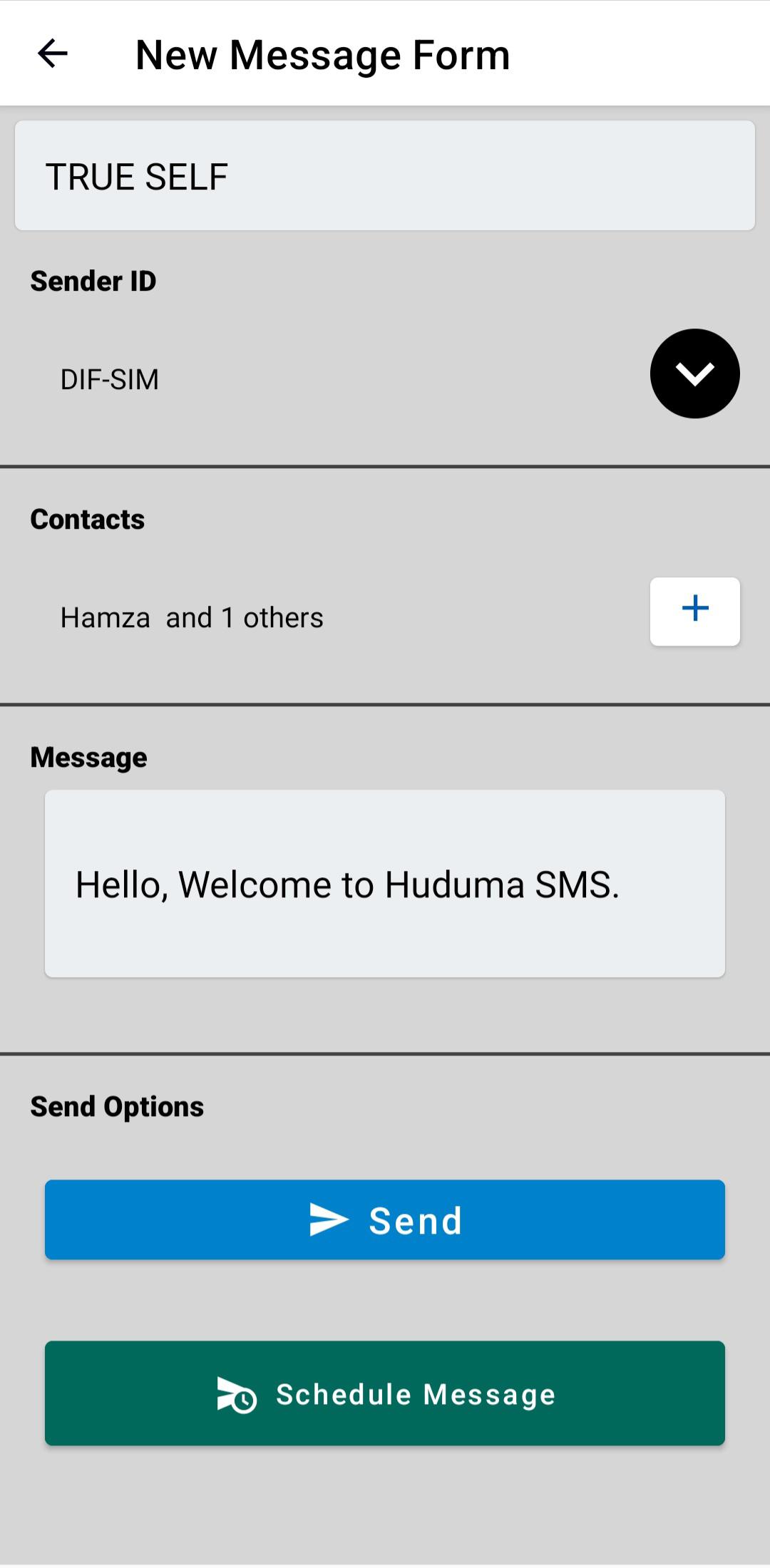Screen dimensions: 770x1568
Task: Open Schedule Message option
Action: point(385,1393)
